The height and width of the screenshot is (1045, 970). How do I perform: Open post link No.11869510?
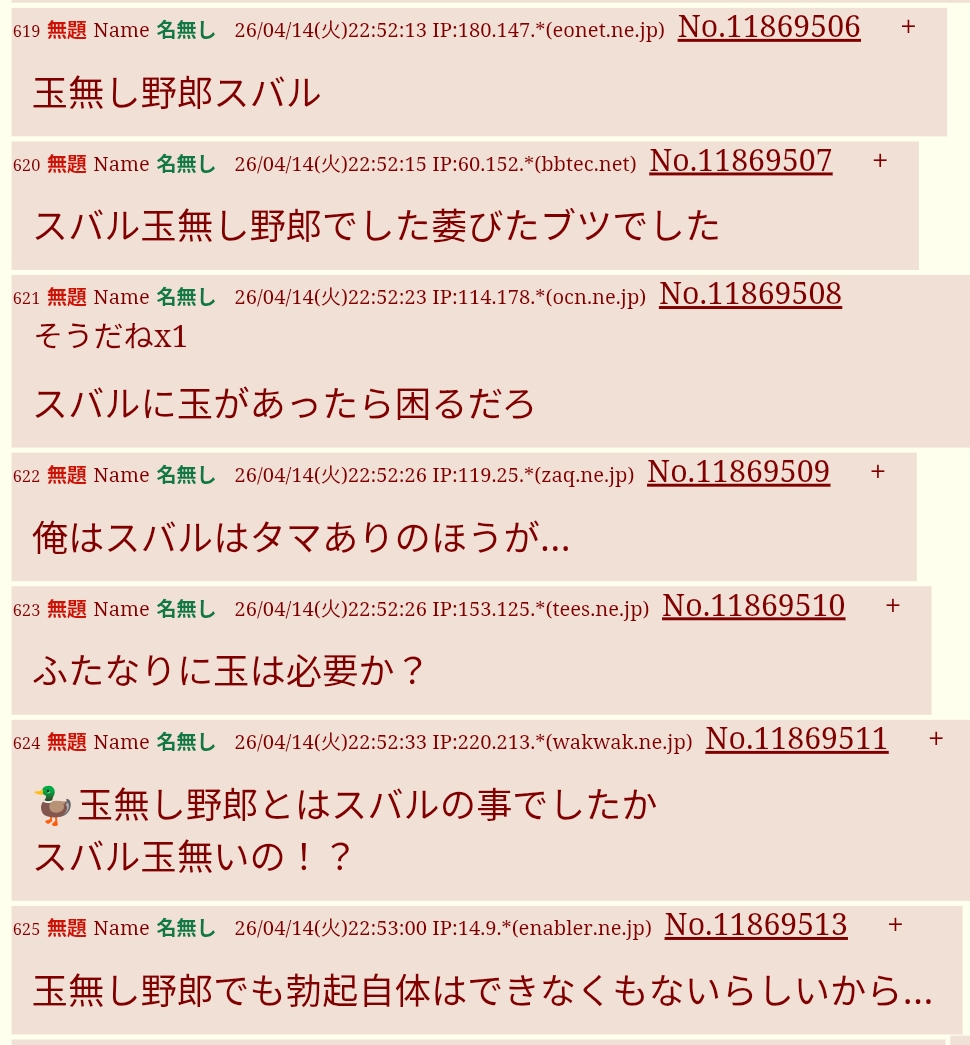753,606
